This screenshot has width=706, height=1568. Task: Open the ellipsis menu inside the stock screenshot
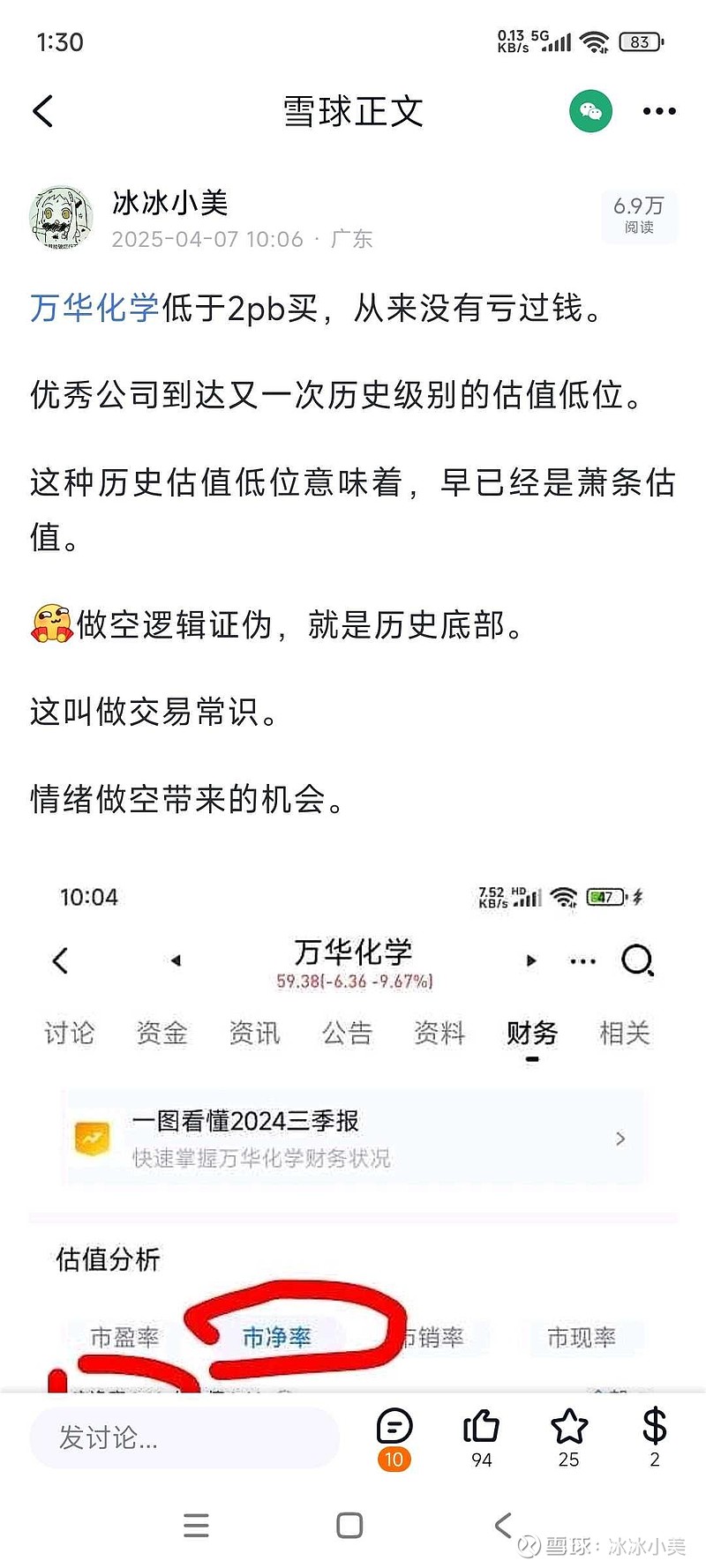pyautogui.click(x=582, y=961)
